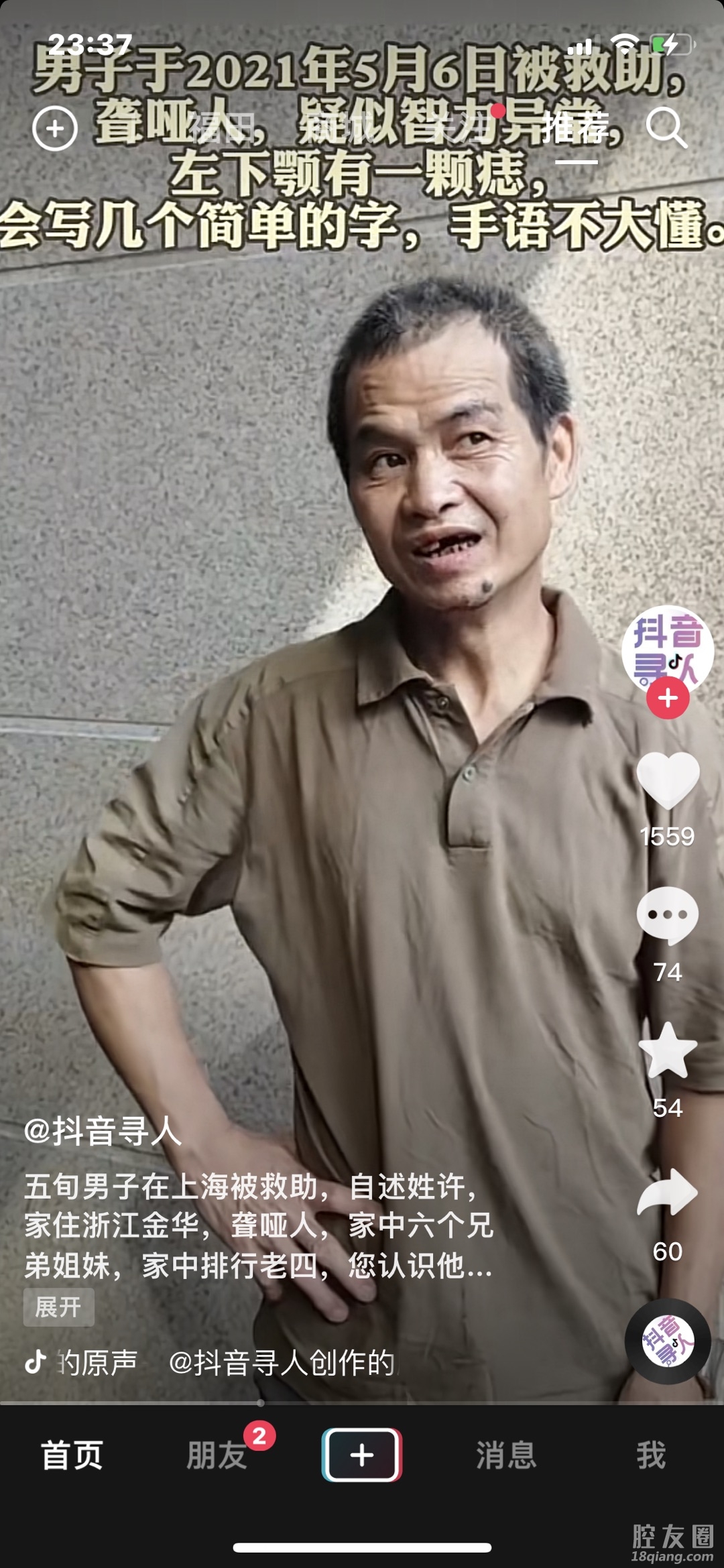Create a new video with plus button
Image resolution: width=724 pixels, height=1568 pixels.
(362, 1455)
